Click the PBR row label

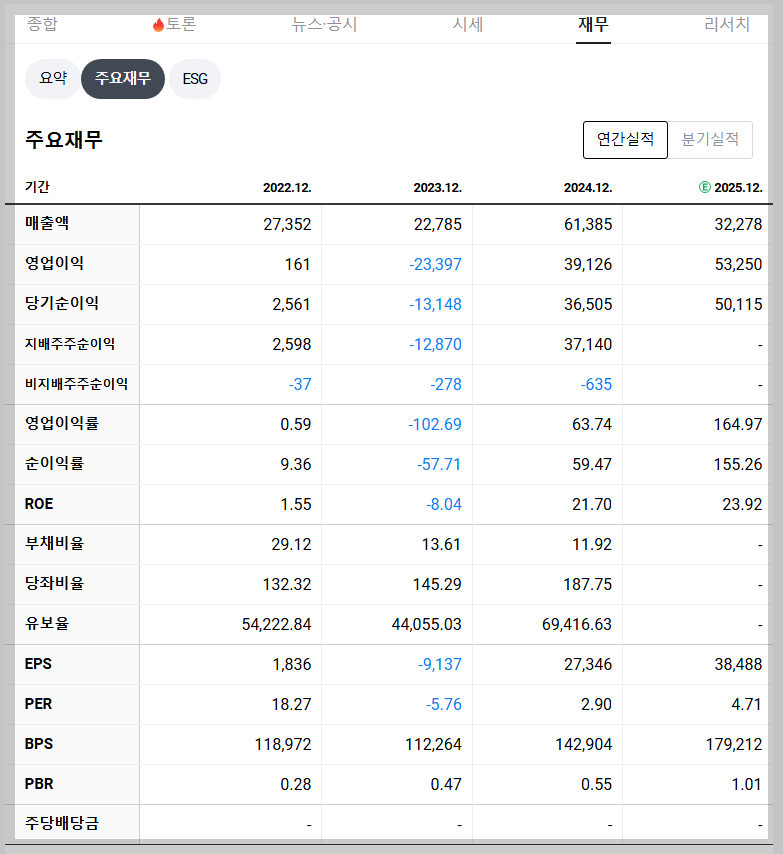click(36, 784)
